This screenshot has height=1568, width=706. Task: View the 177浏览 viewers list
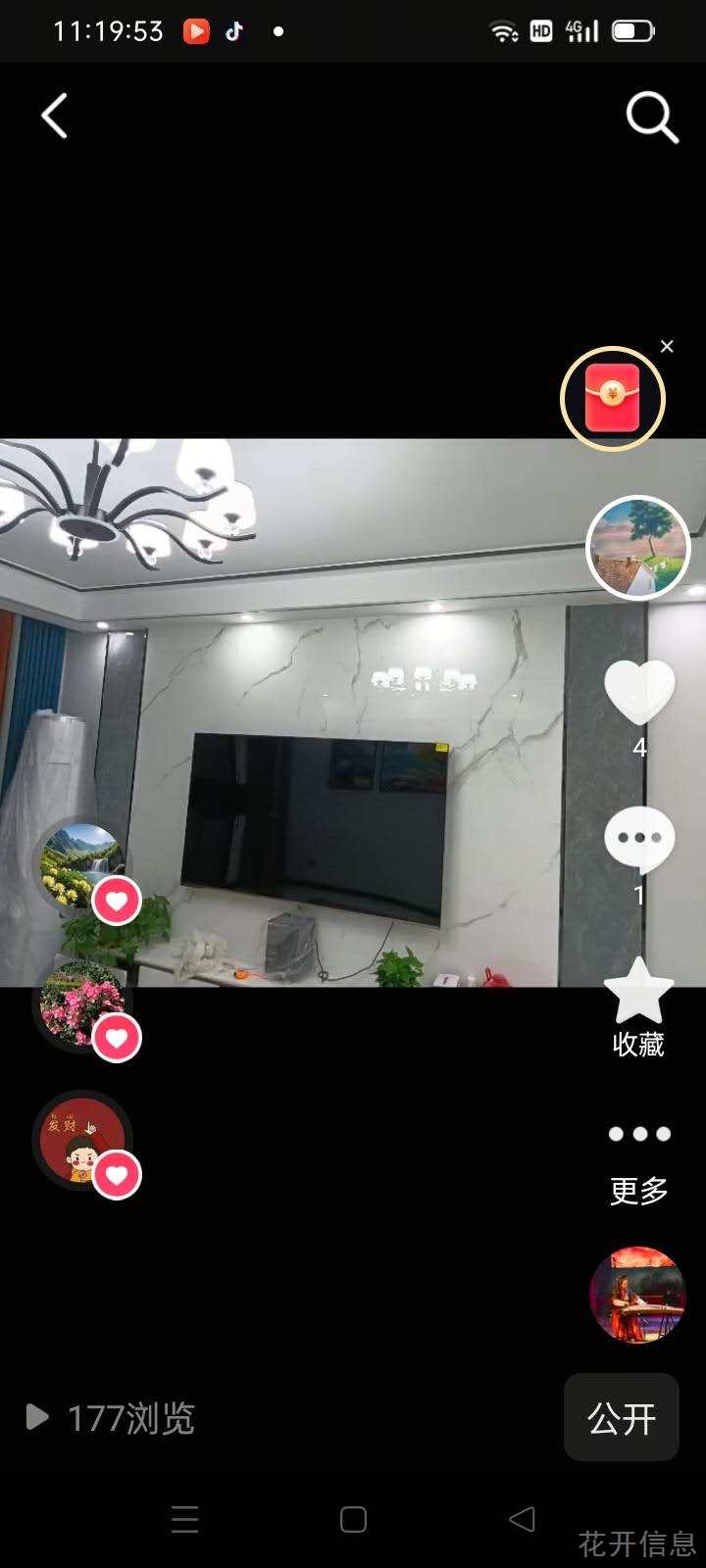(110, 1418)
